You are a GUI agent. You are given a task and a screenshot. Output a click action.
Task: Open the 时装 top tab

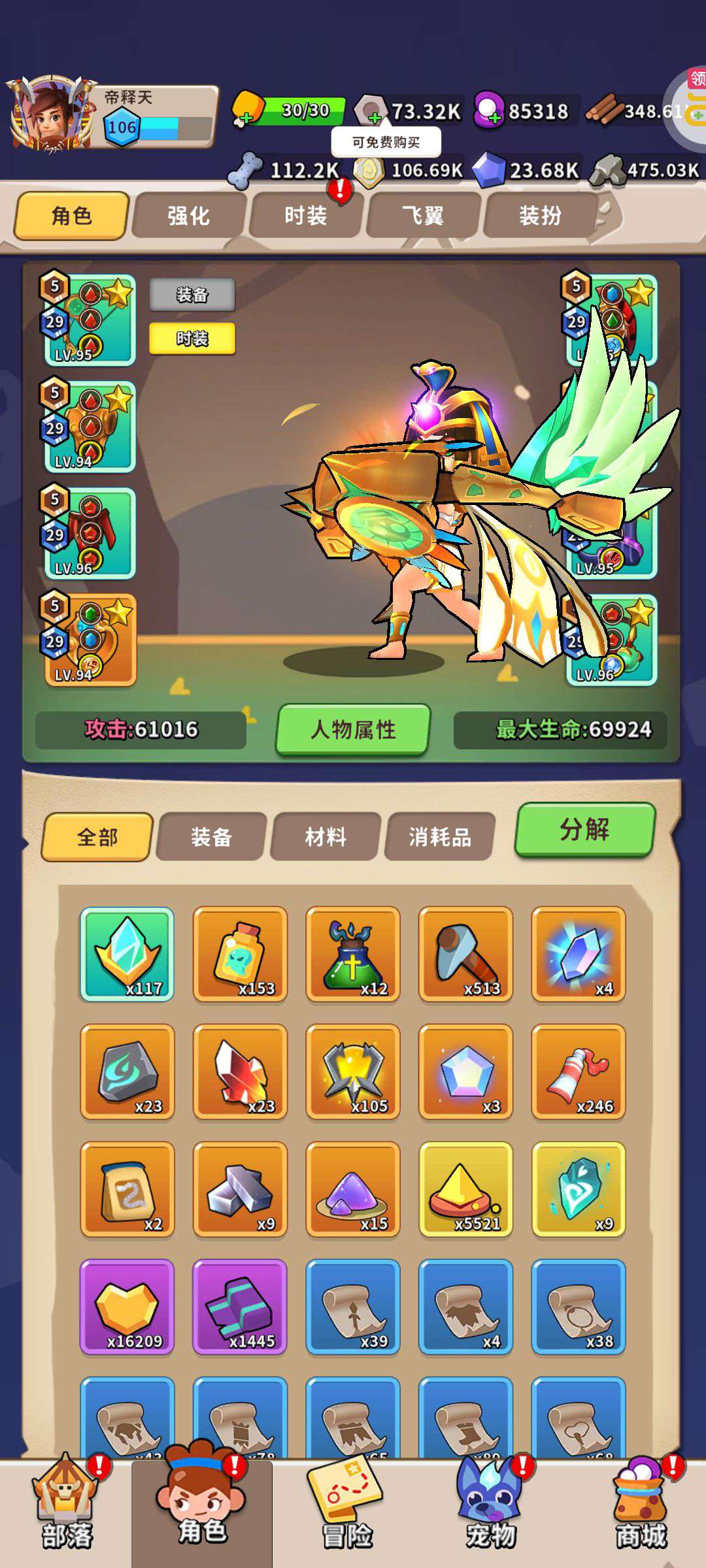(305, 216)
